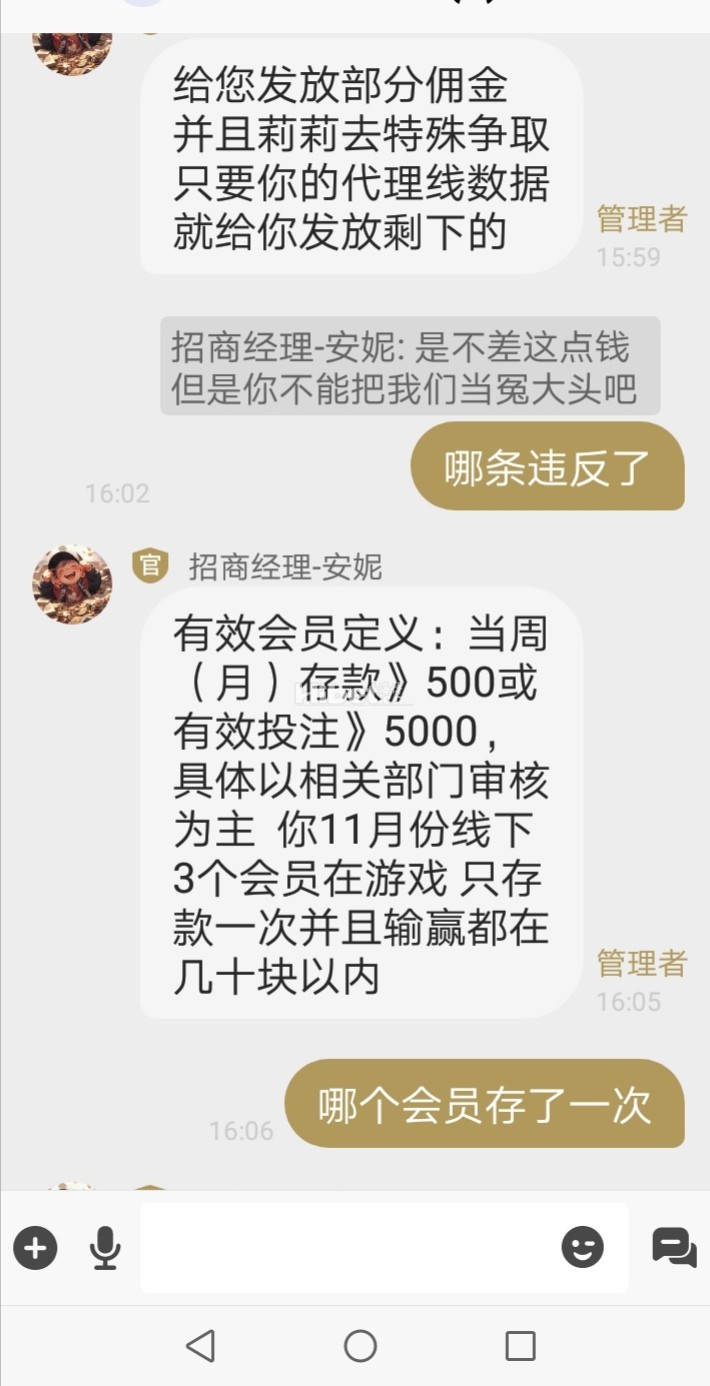This screenshot has height=1386, width=710.
Task: View 招商经理-安妮's avatar profile
Action: [x=72, y=585]
